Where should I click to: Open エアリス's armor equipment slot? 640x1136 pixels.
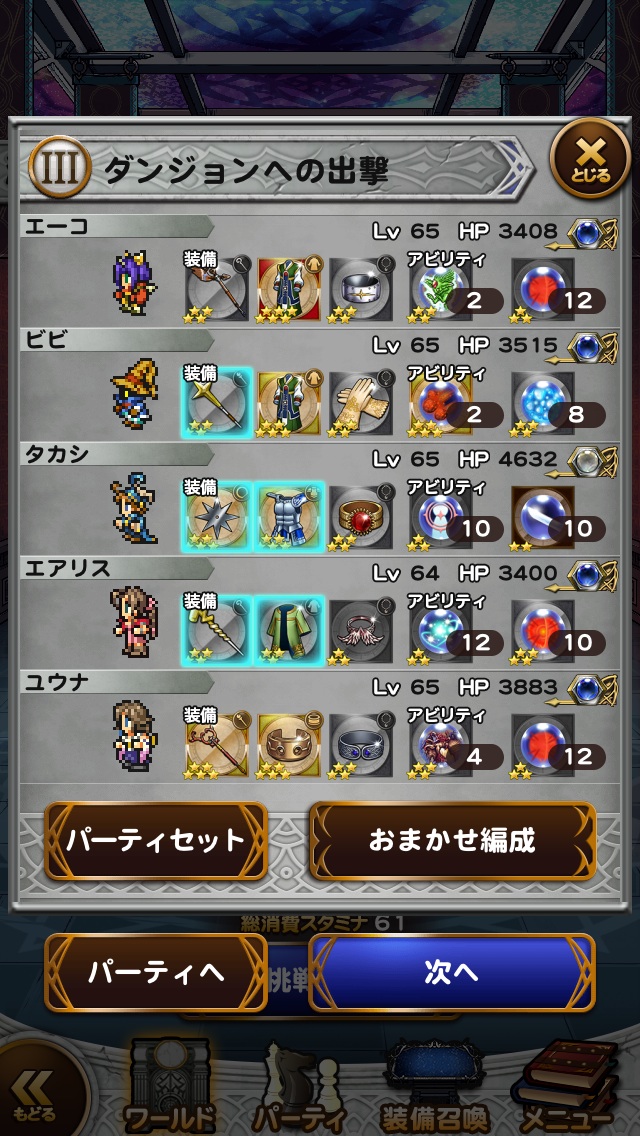point(289,628)
